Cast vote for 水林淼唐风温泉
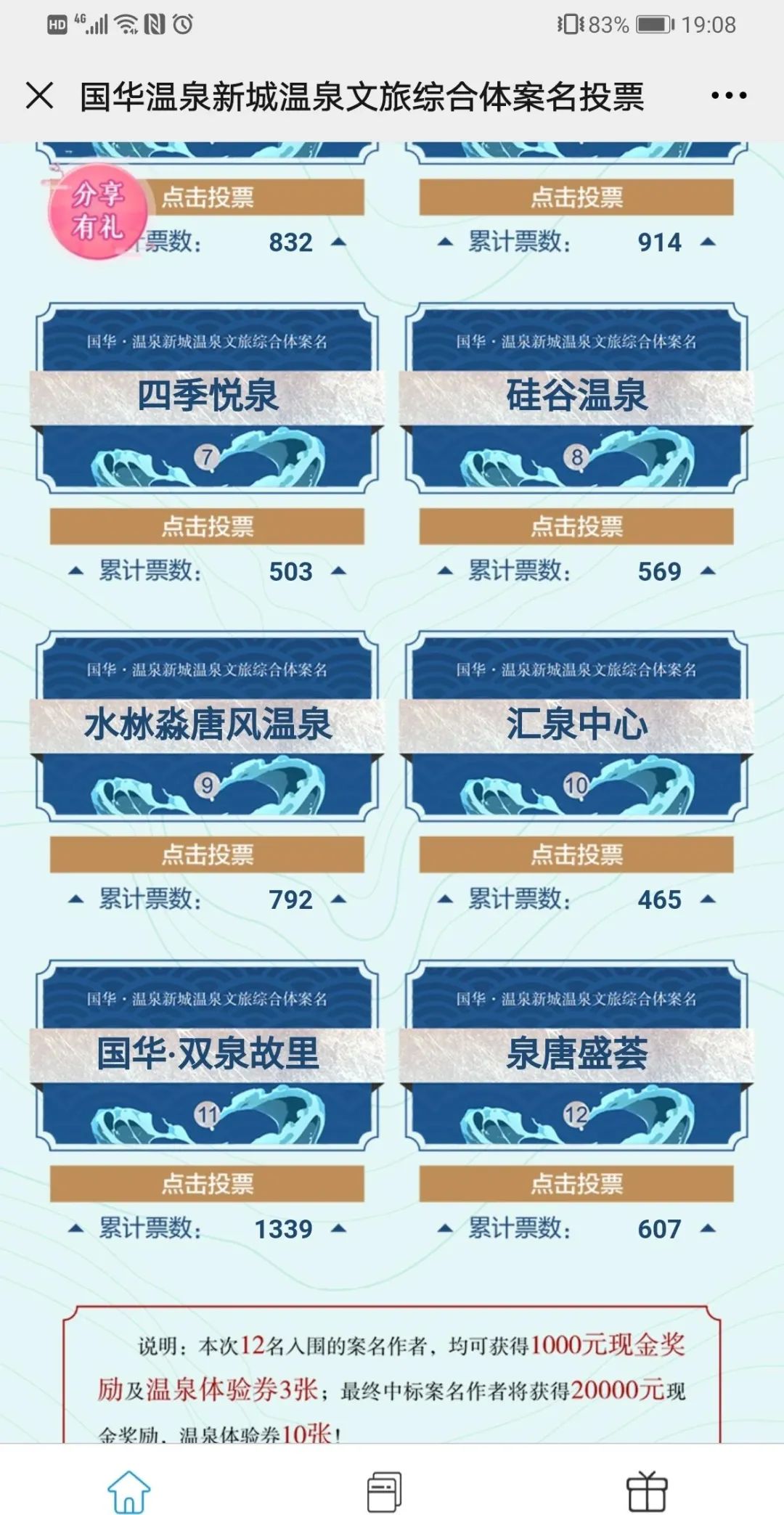Viewport: 784px width, 1515px height. point(207,854)
